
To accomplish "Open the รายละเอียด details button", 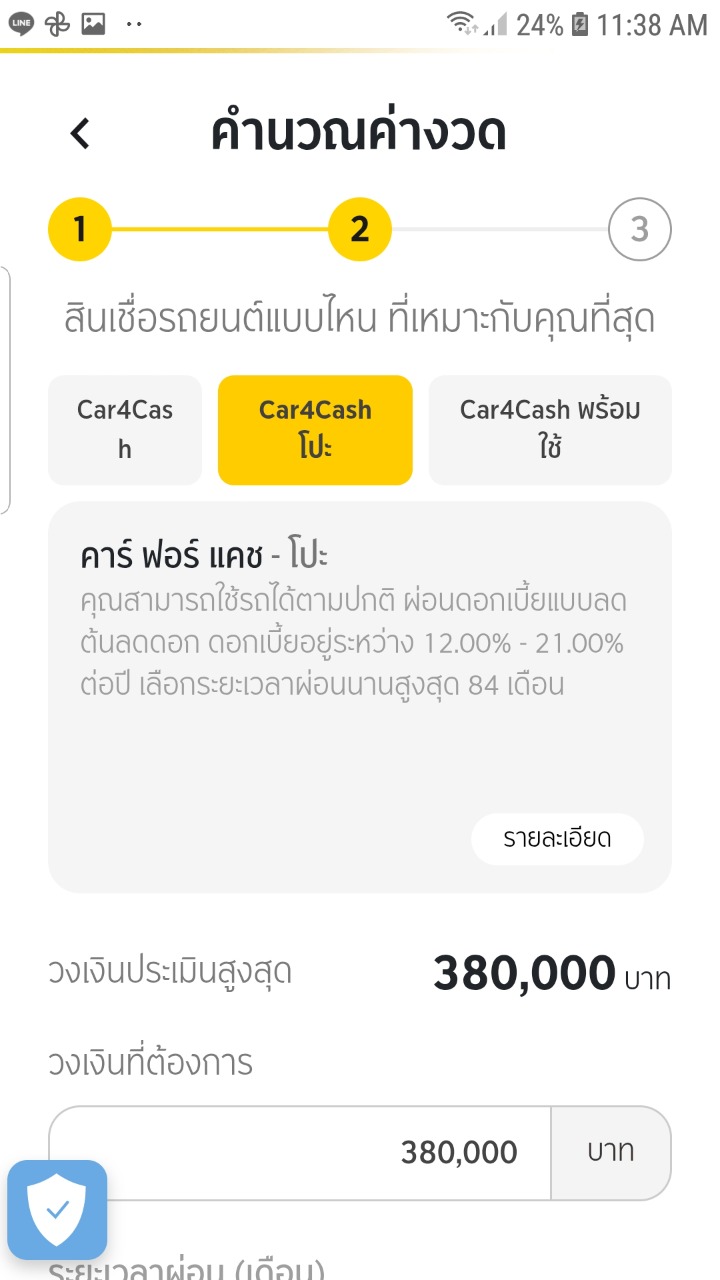I will [557, 838].
